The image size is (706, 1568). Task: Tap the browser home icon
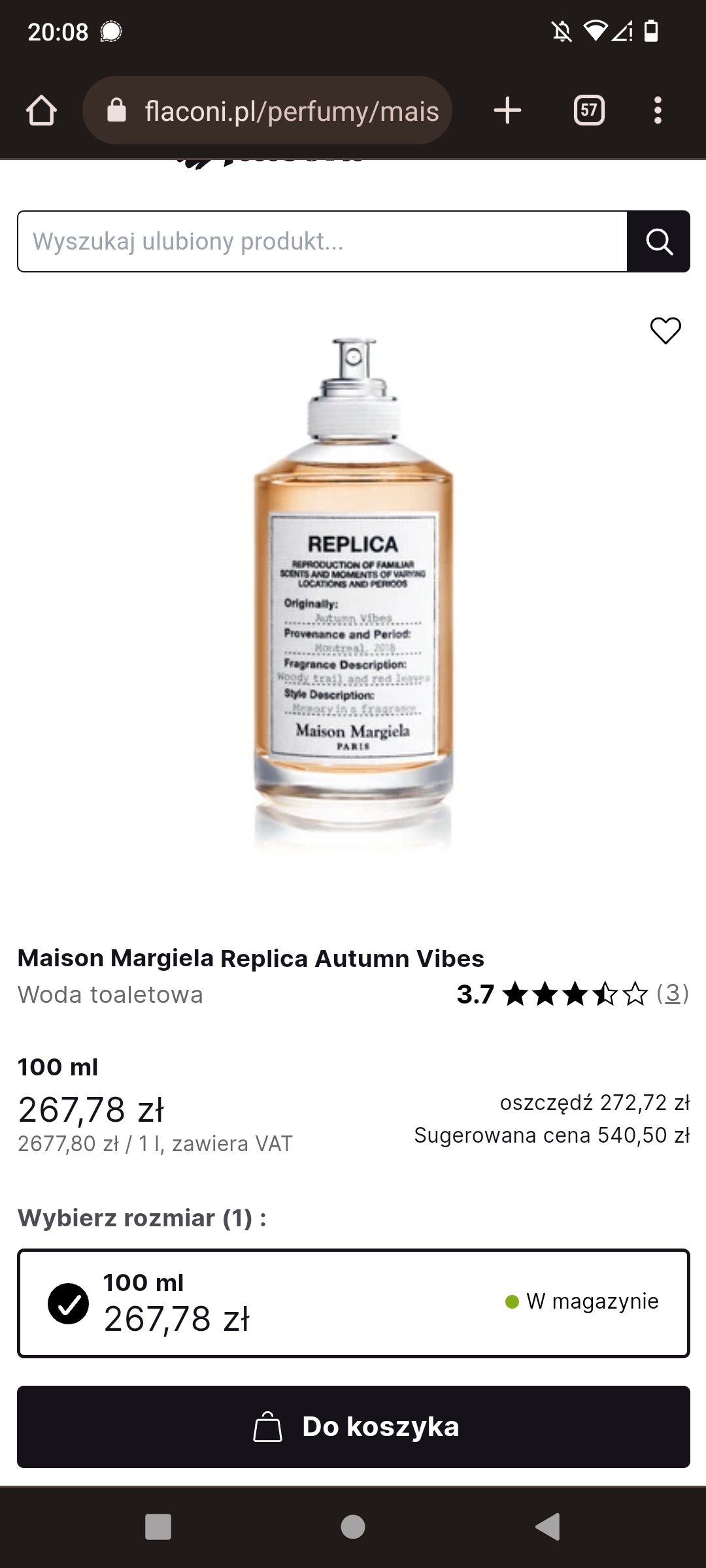pyautogui.click(x=41, y=110)
